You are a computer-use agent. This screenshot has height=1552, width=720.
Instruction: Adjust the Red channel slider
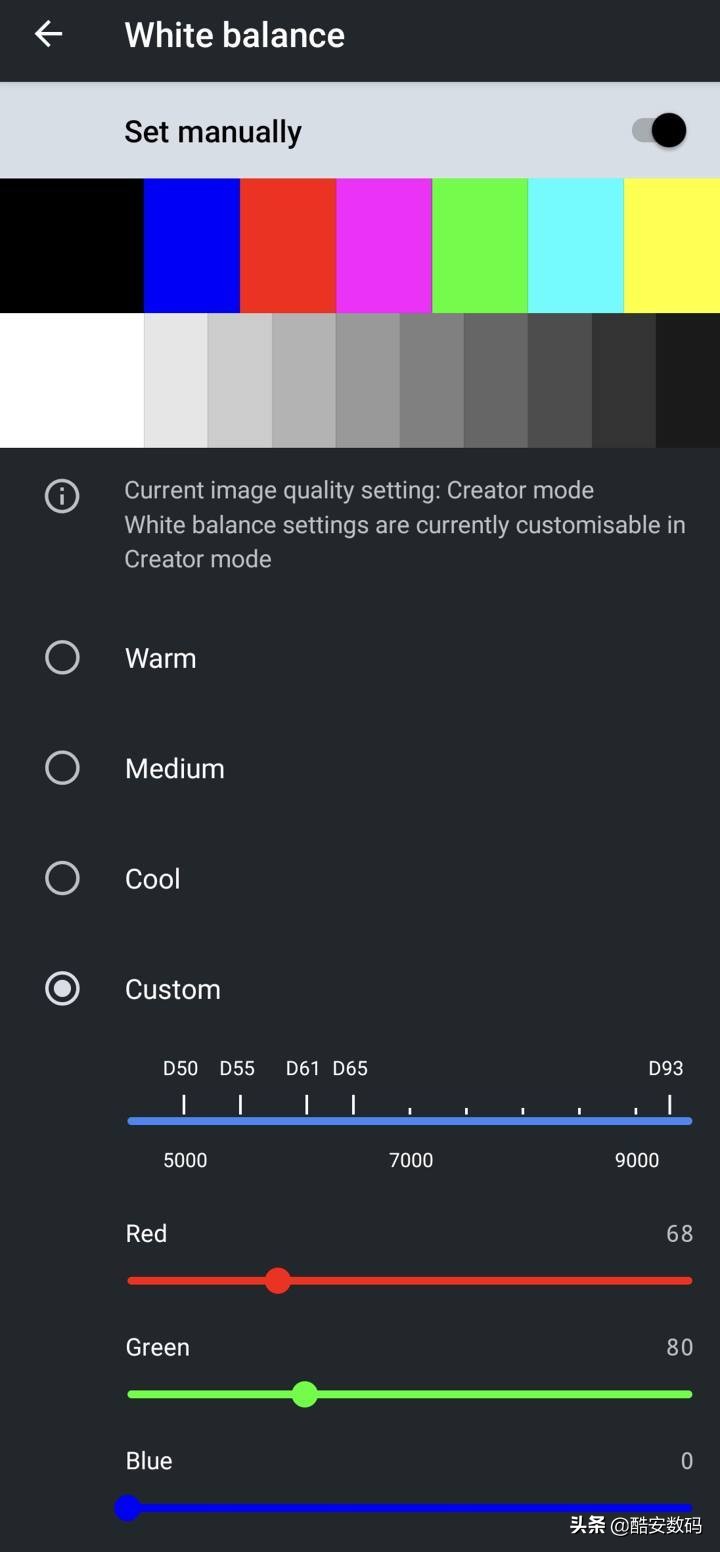tap(278, 1280)
